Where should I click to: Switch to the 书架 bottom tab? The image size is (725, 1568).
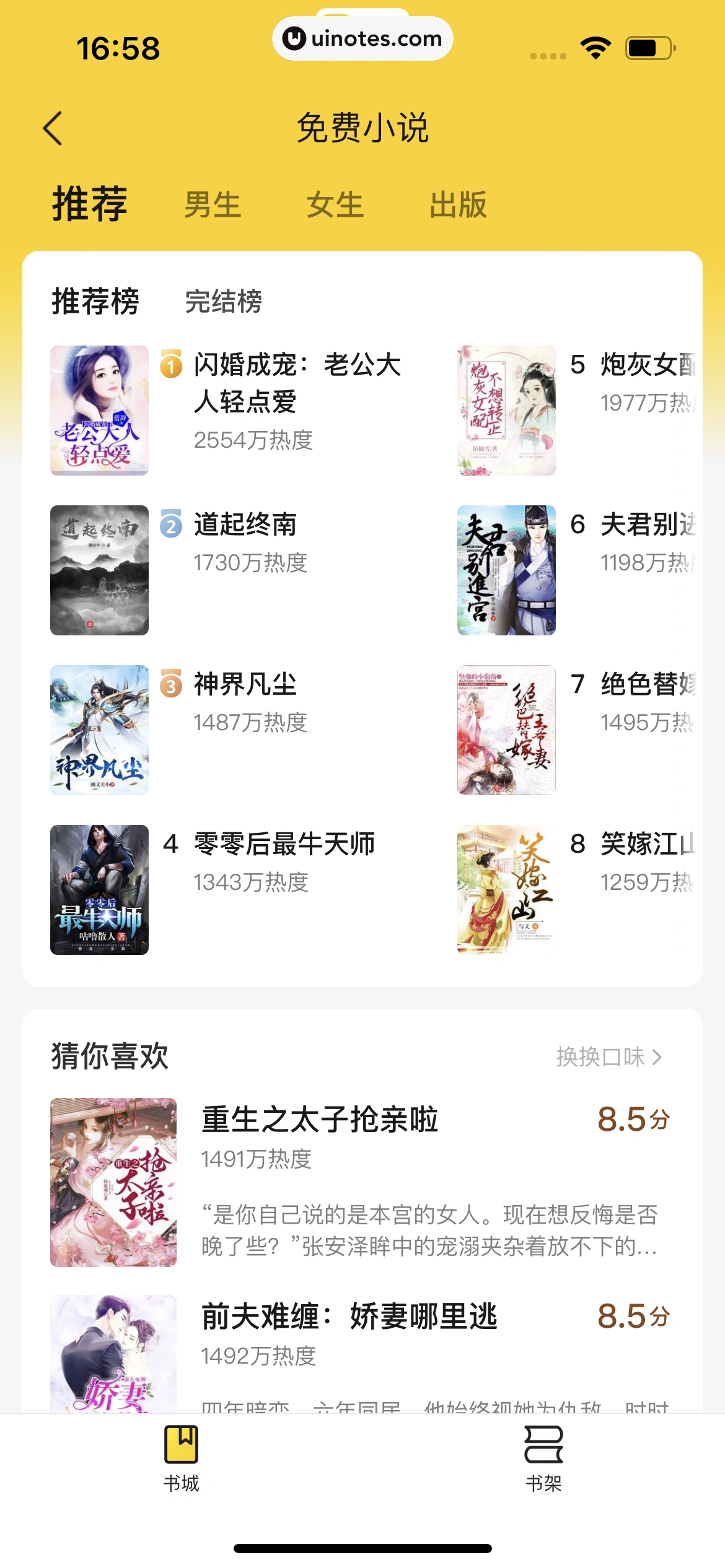pyautogui.click(x=543, y=1458)
